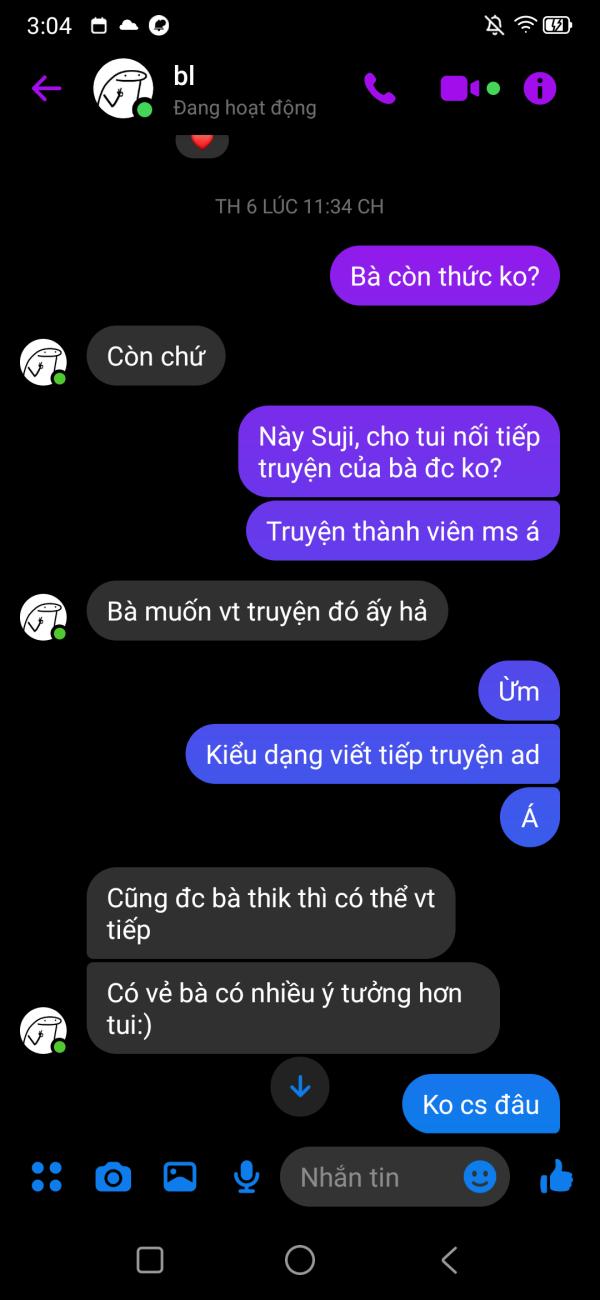
Task: Open recent apps from the navigation bar
Action: 150,1260
